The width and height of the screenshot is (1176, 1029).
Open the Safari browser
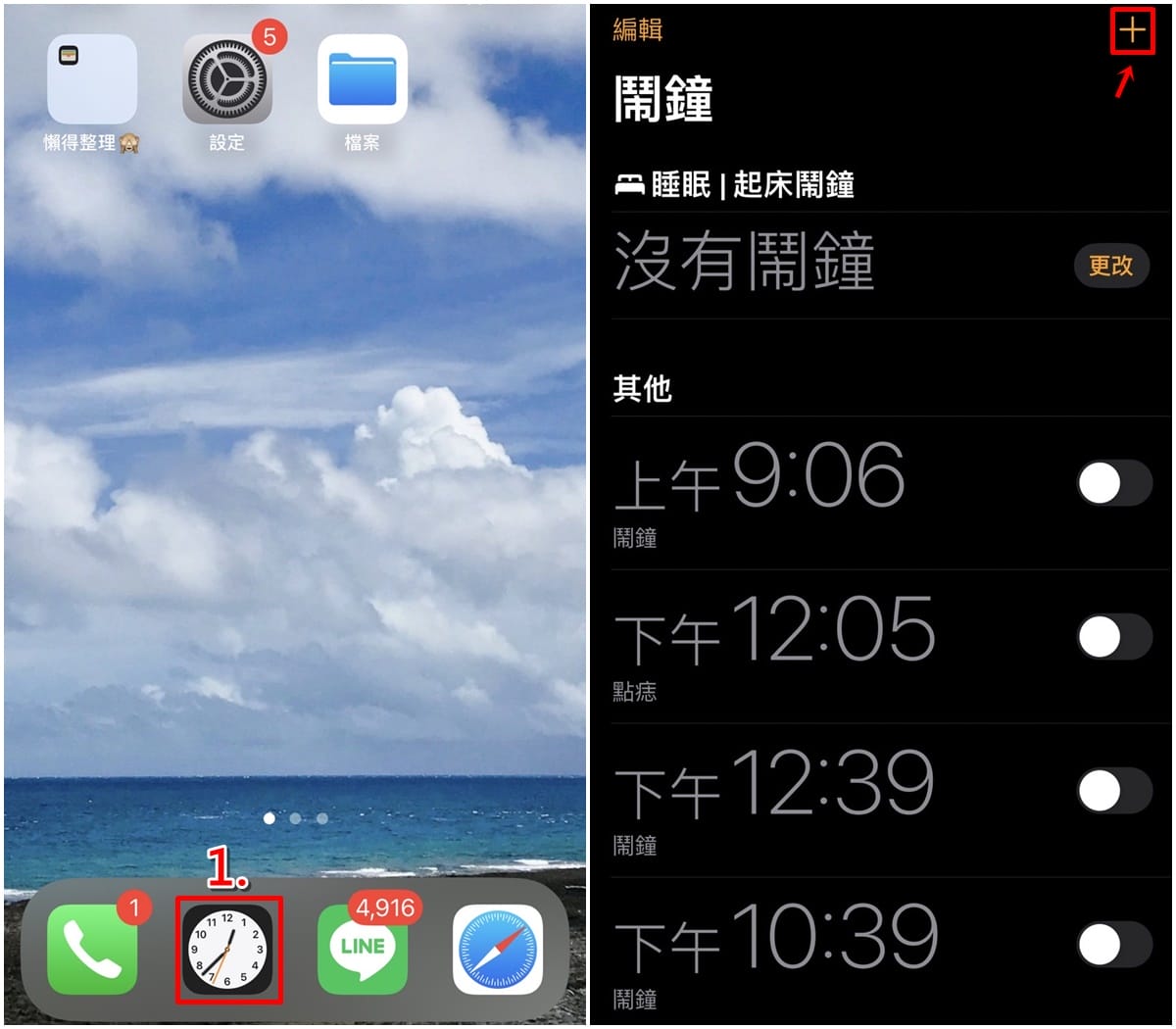(498, 949)
